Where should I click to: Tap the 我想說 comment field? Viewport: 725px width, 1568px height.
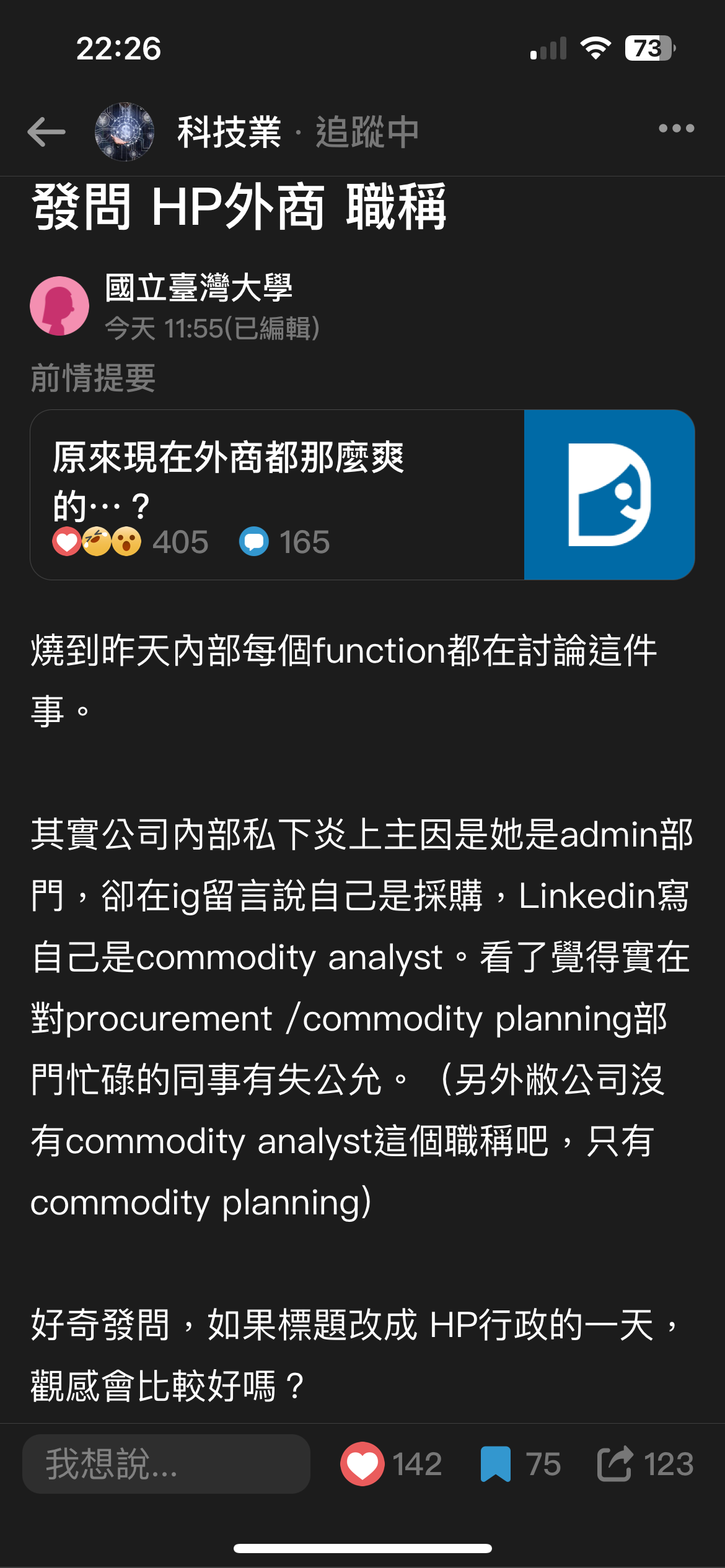tap(166, 1464)
